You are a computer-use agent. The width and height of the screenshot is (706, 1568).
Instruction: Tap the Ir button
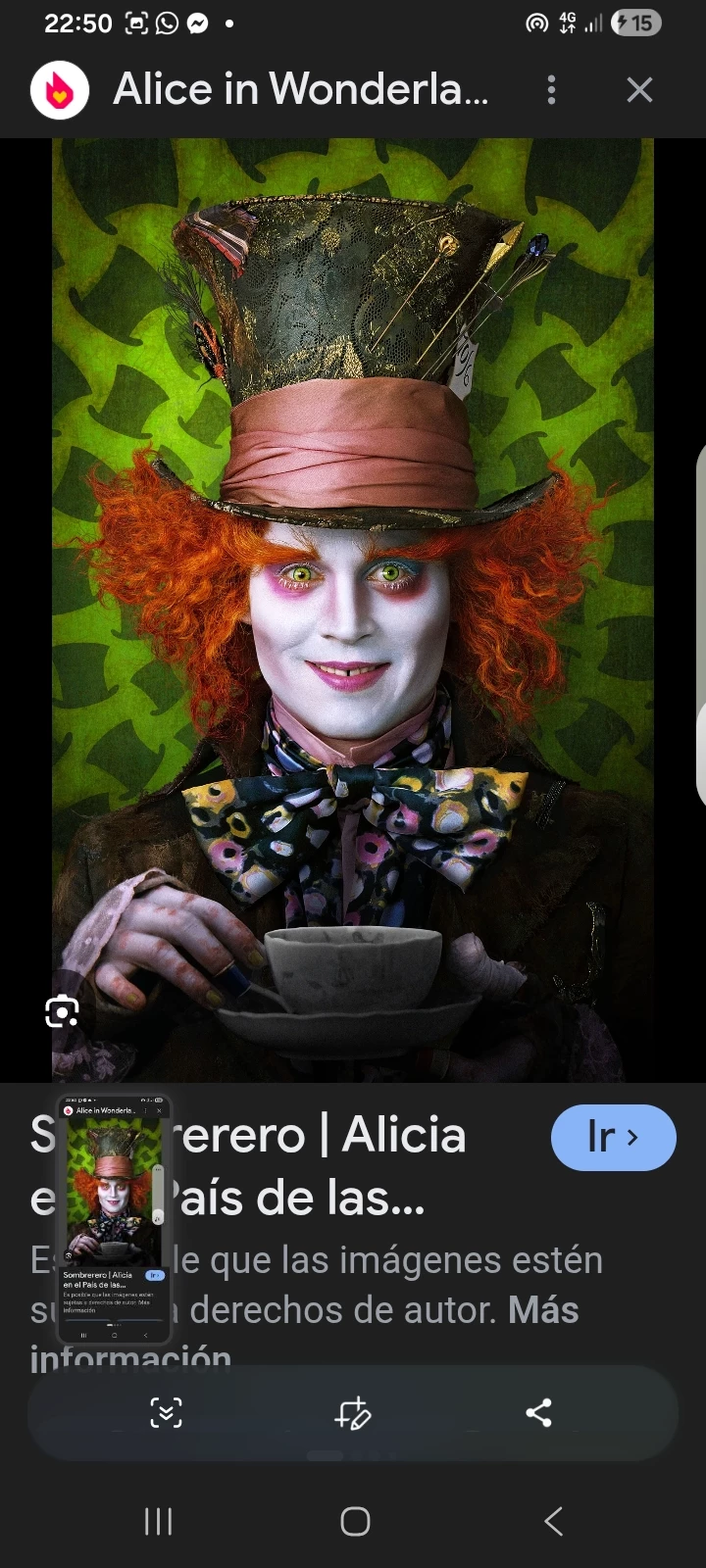(613, 1138)
